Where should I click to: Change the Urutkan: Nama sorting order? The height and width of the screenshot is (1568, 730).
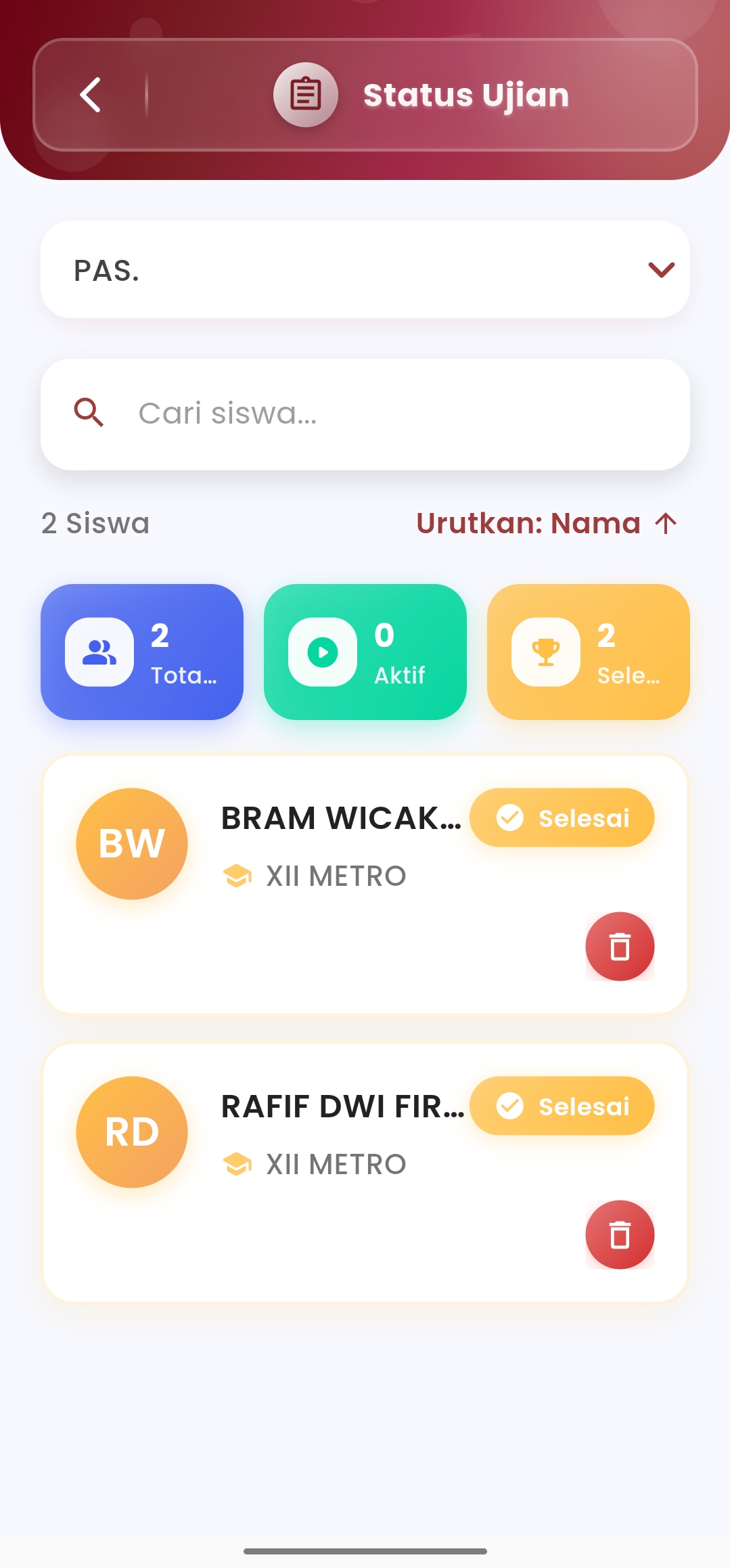click(546, 523)
